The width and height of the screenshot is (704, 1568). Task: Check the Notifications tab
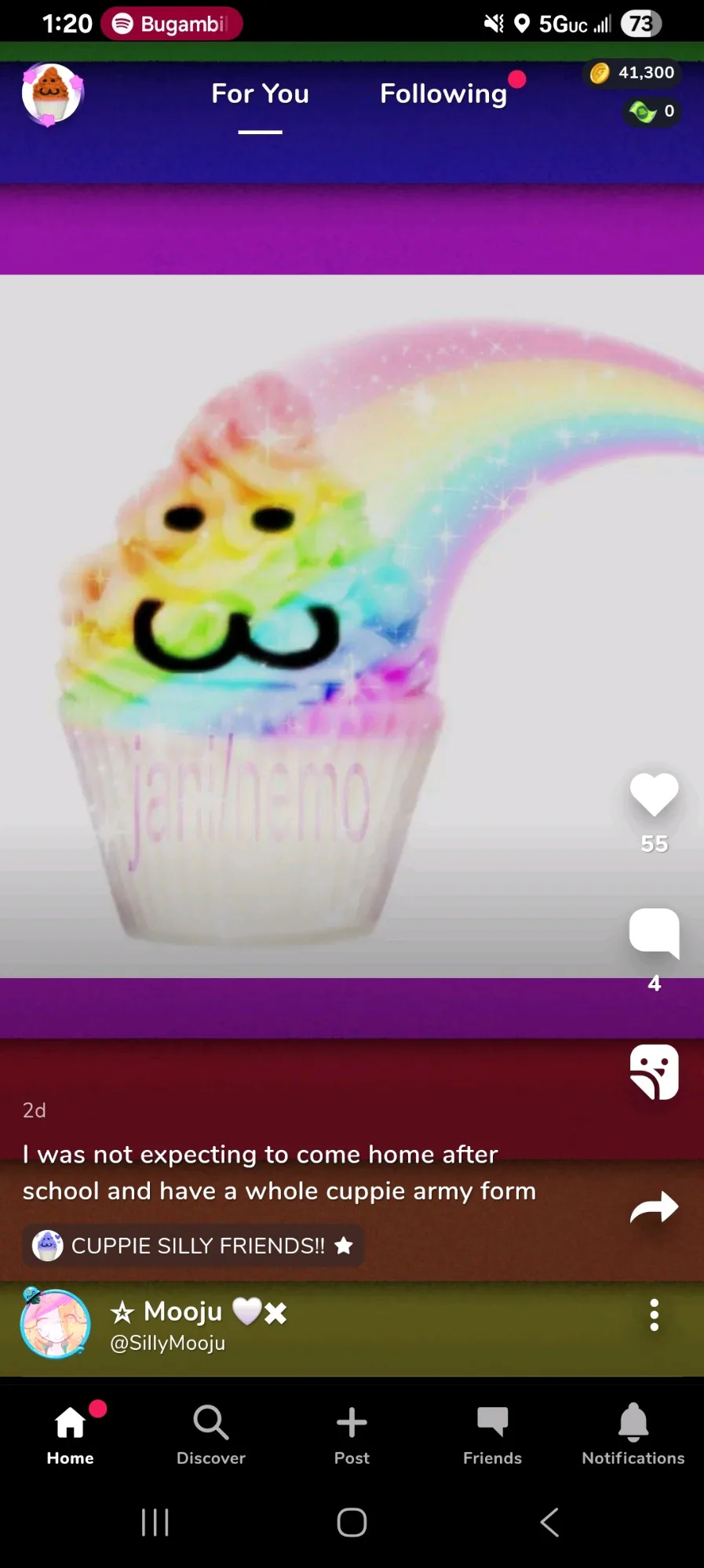pos(633,1433)
